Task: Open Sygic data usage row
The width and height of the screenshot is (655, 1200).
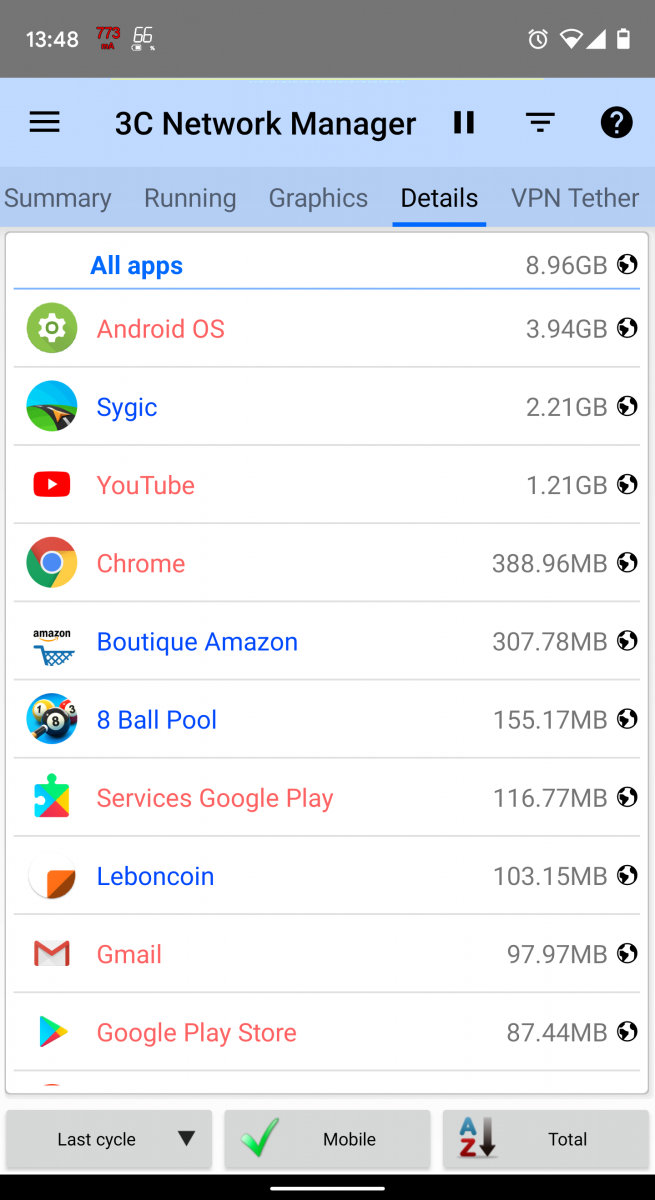Action: pos(327,407)
